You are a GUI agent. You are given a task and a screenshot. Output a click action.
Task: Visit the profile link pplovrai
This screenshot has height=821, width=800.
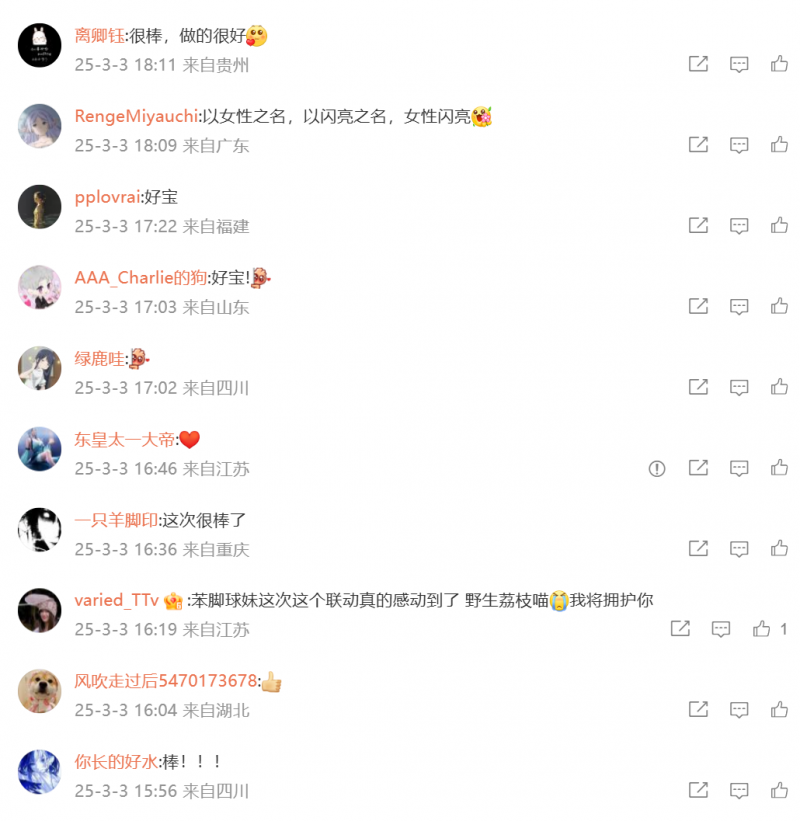(106, 198)
